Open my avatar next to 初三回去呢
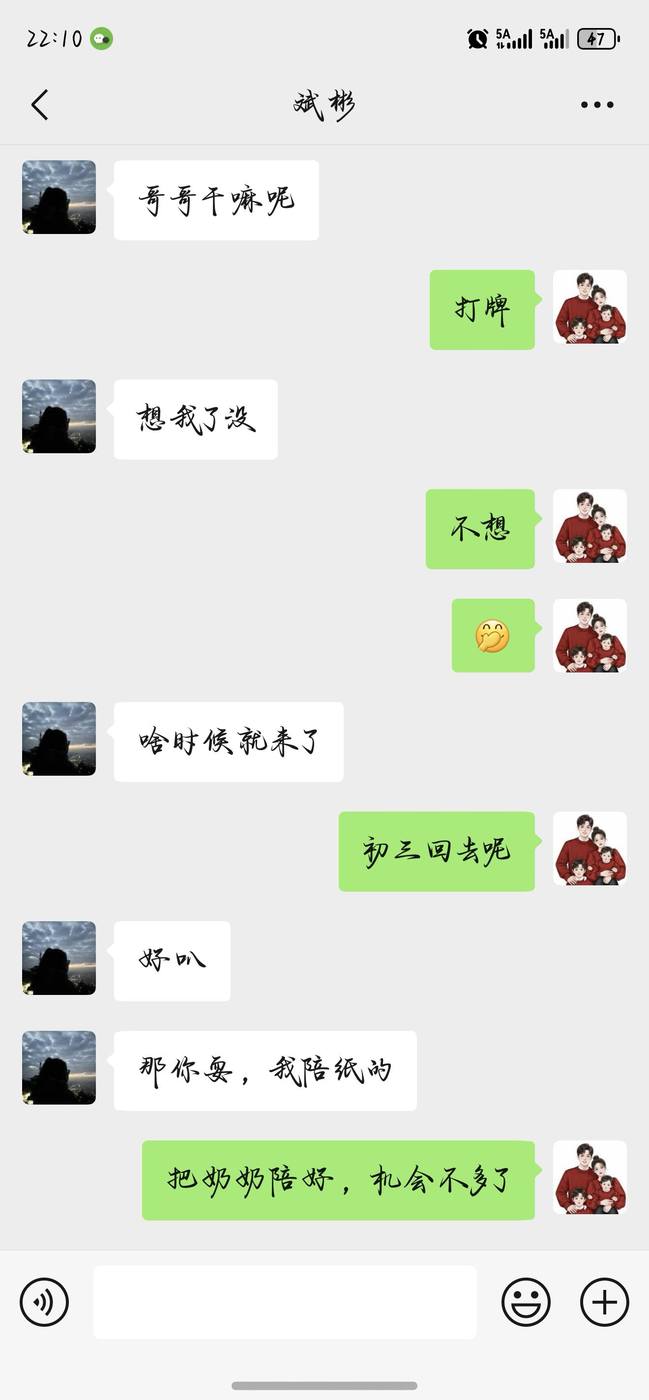Viewport: 649px width, 1400px height. click(590, 849)
